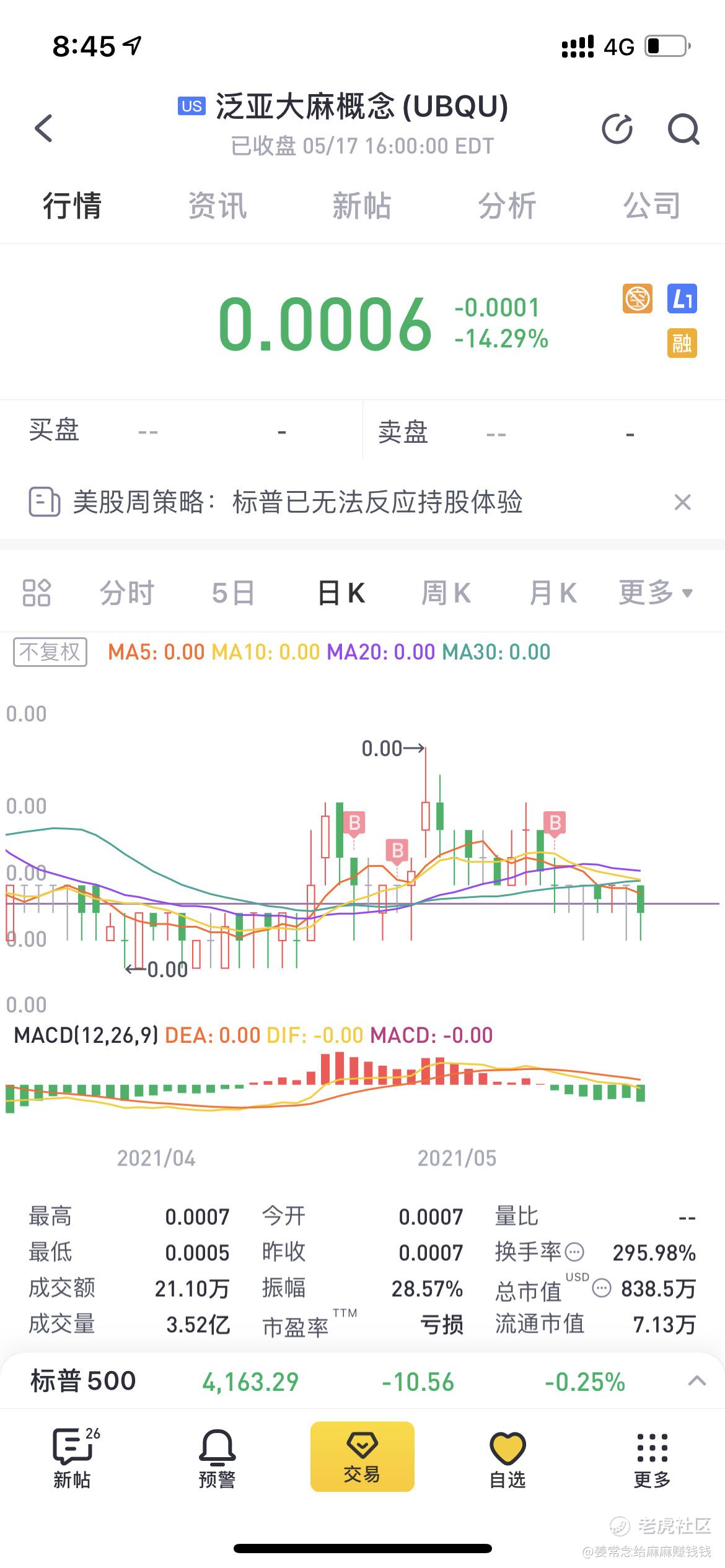Switch to the 新帖 top tab
The image size is (725, 1568).
click(362, 206)
